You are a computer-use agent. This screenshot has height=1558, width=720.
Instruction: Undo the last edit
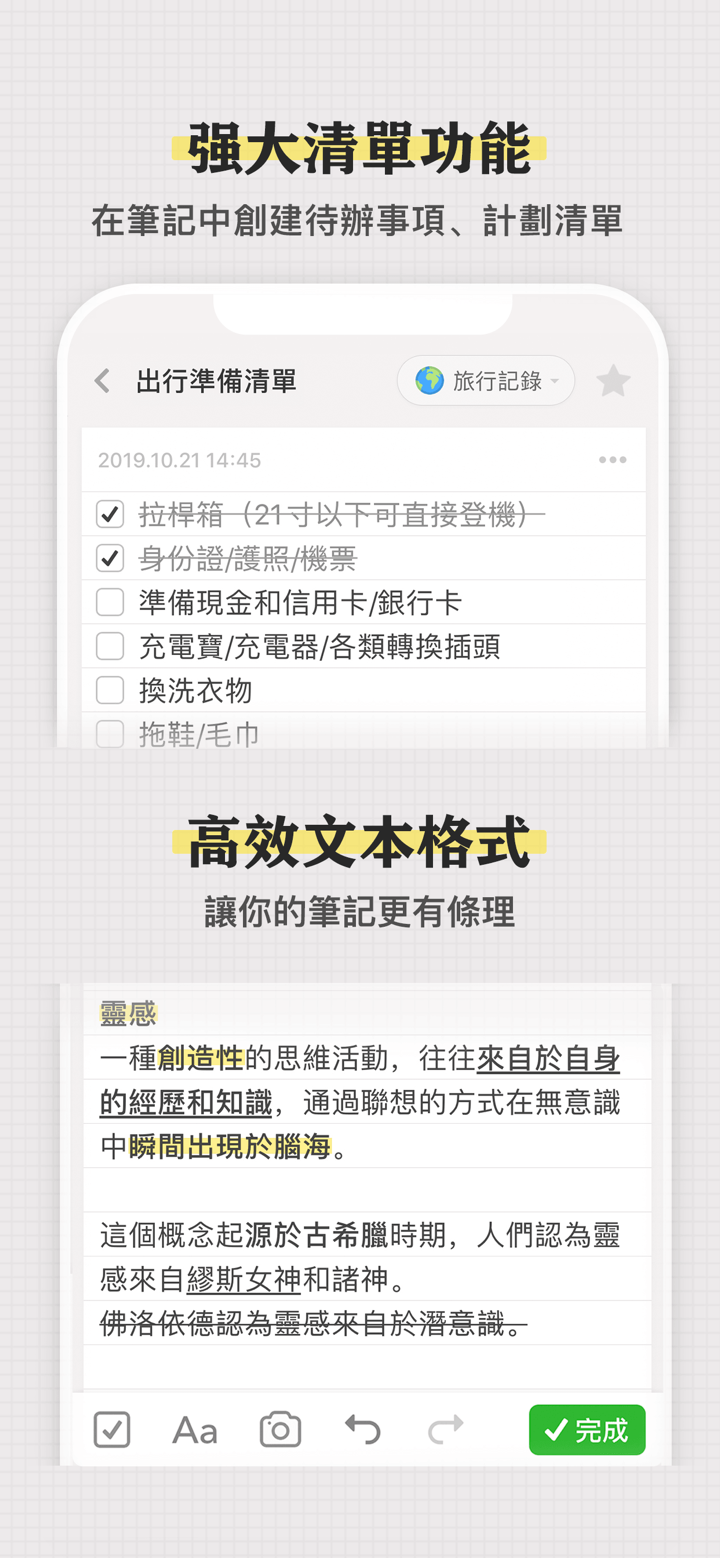pyautogui.click(x=362, y=1430)
